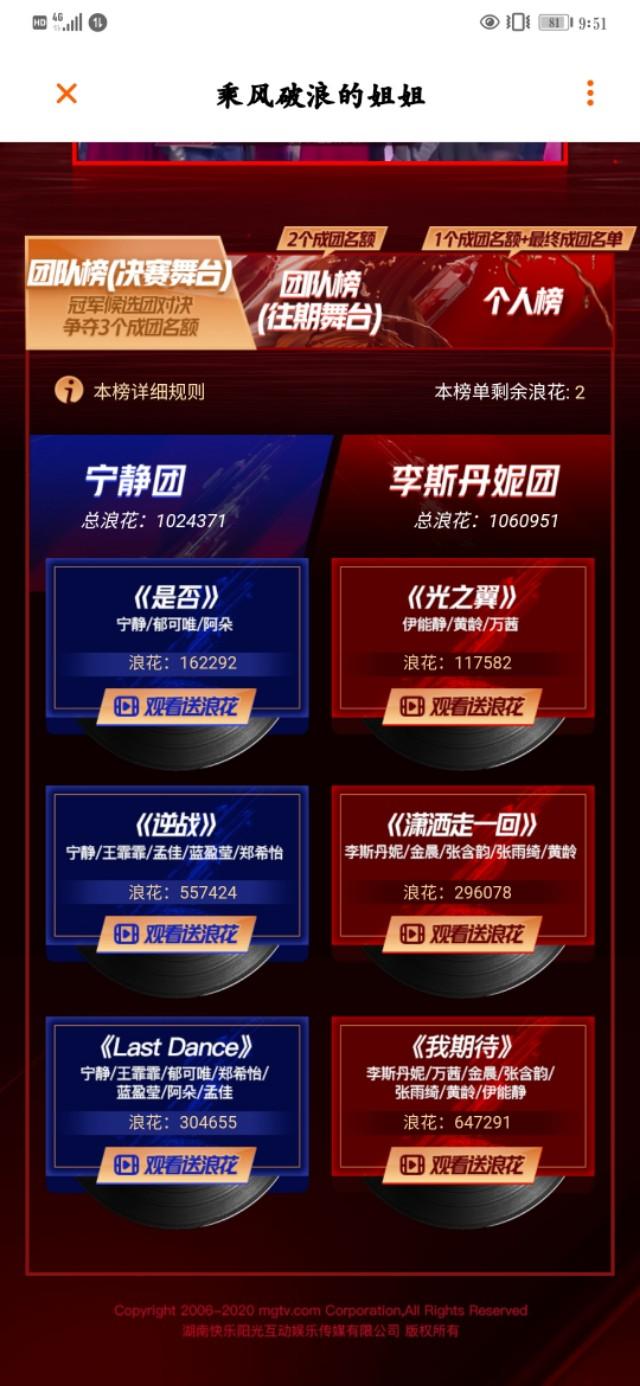Open the three-dot overflow menu

pyautogui.click(x=590, y=94)
